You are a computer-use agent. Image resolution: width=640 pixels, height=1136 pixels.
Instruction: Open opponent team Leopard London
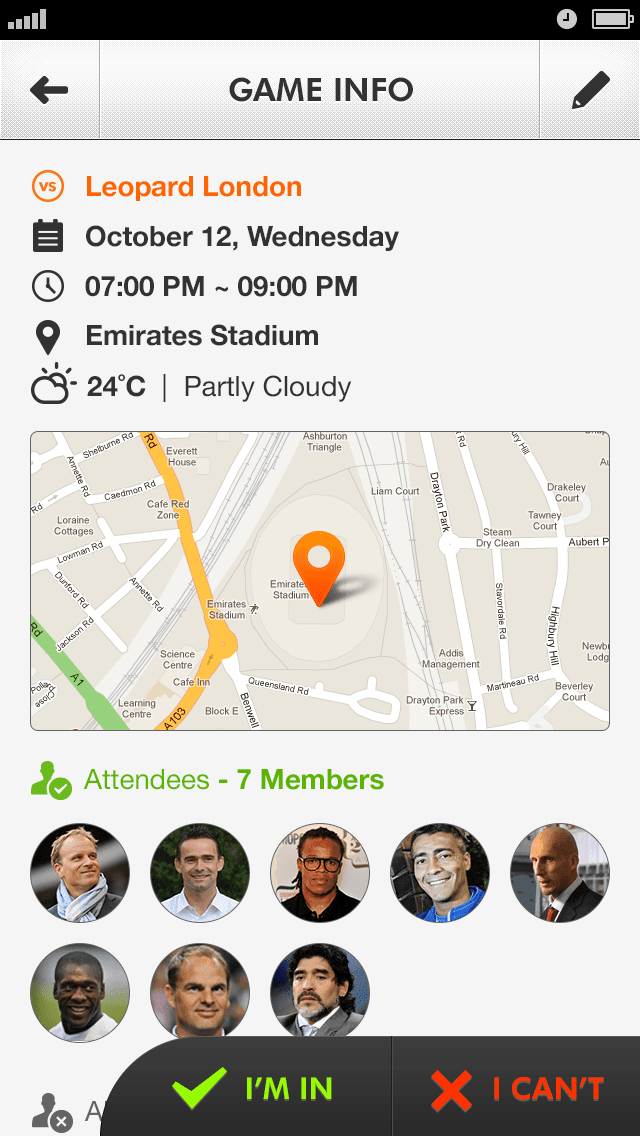(193, 187)
